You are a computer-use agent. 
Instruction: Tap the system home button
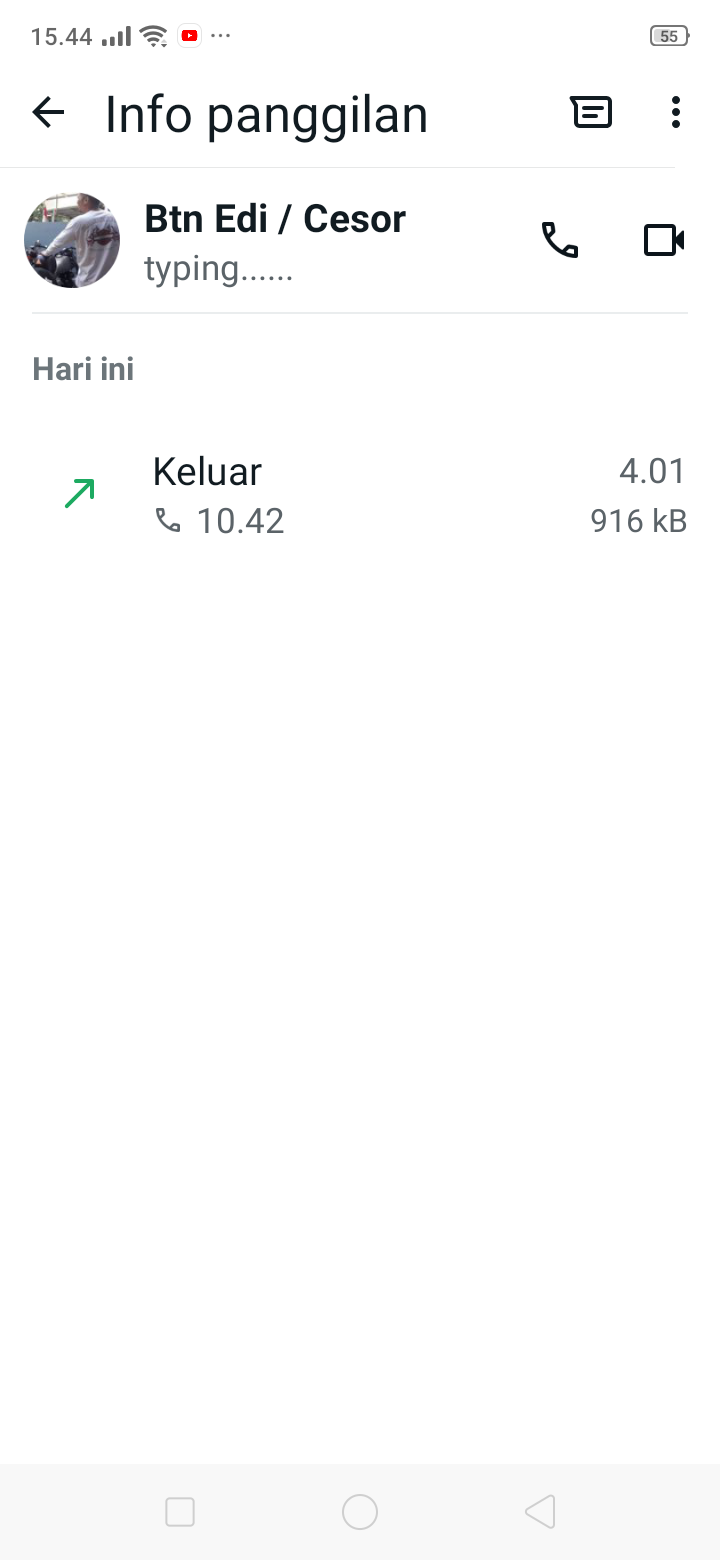(x=360, y=1512)
